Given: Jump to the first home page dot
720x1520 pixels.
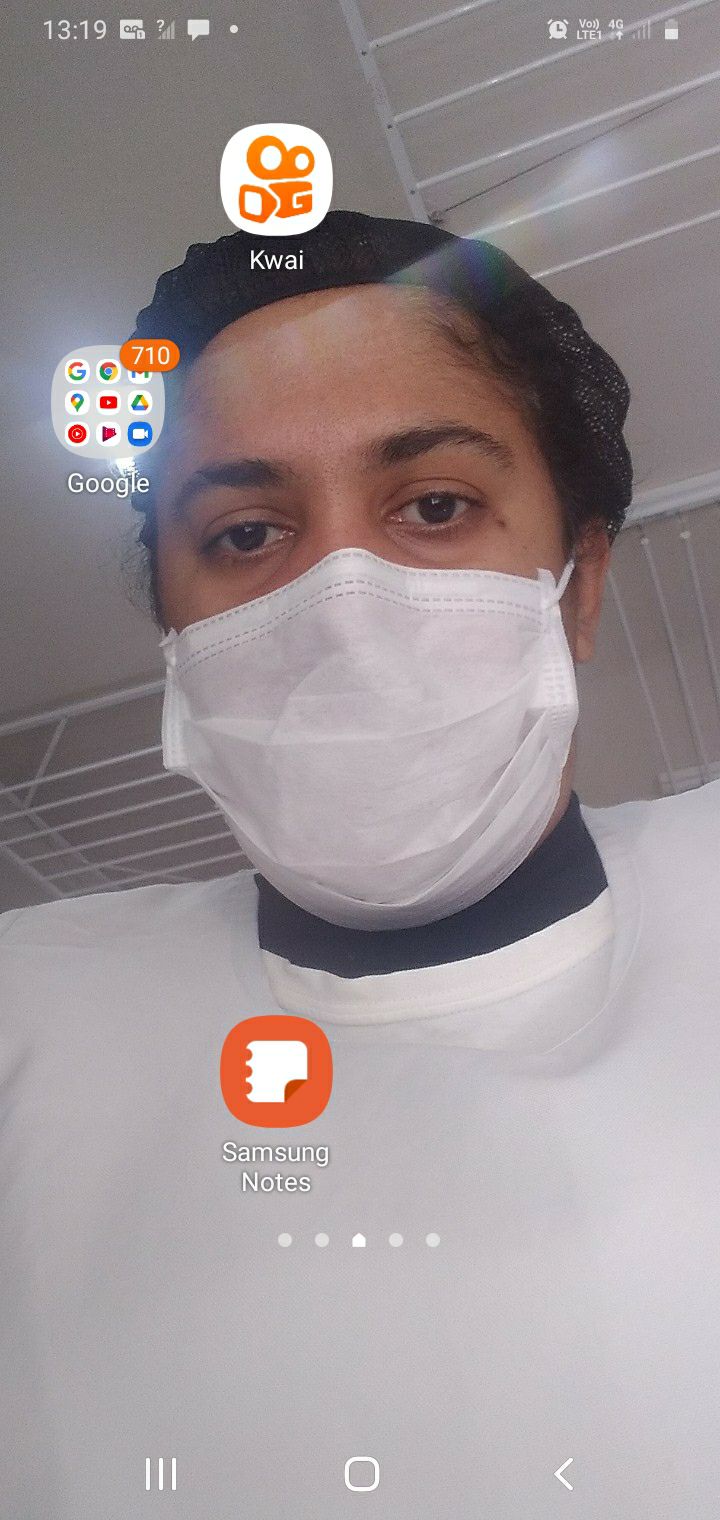Looking at the screenshot, I should 285,1240.
